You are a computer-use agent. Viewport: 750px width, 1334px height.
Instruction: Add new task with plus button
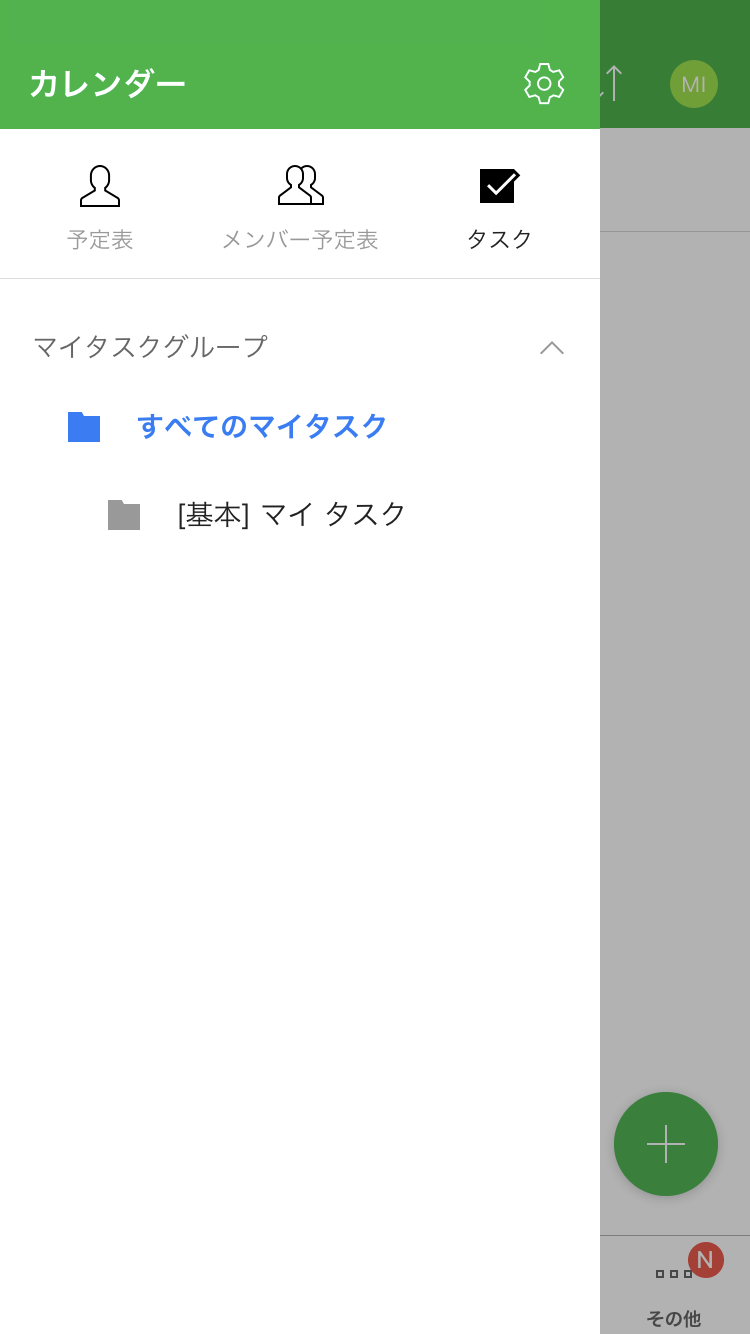pyautogui.click(x=666, y=1144)
